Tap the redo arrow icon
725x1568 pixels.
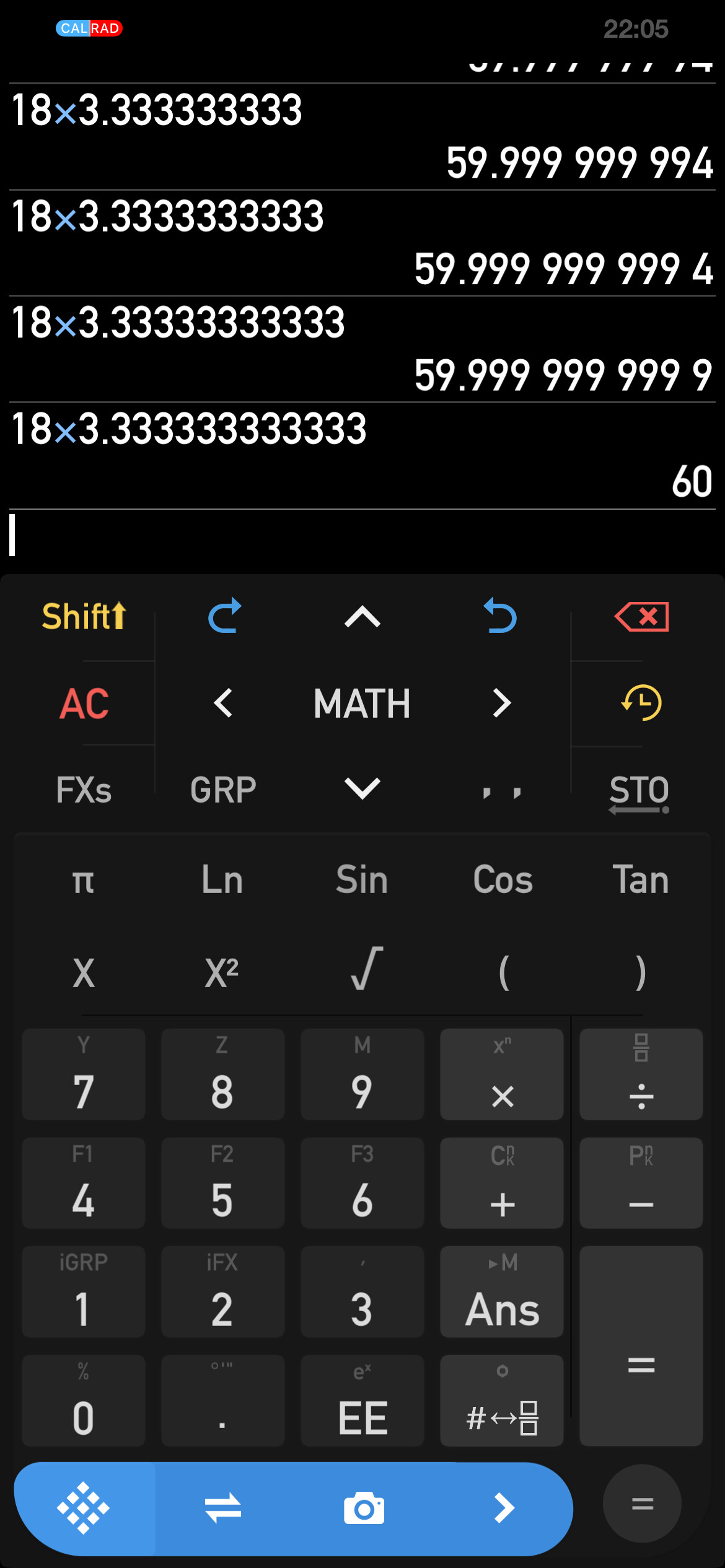224,616
